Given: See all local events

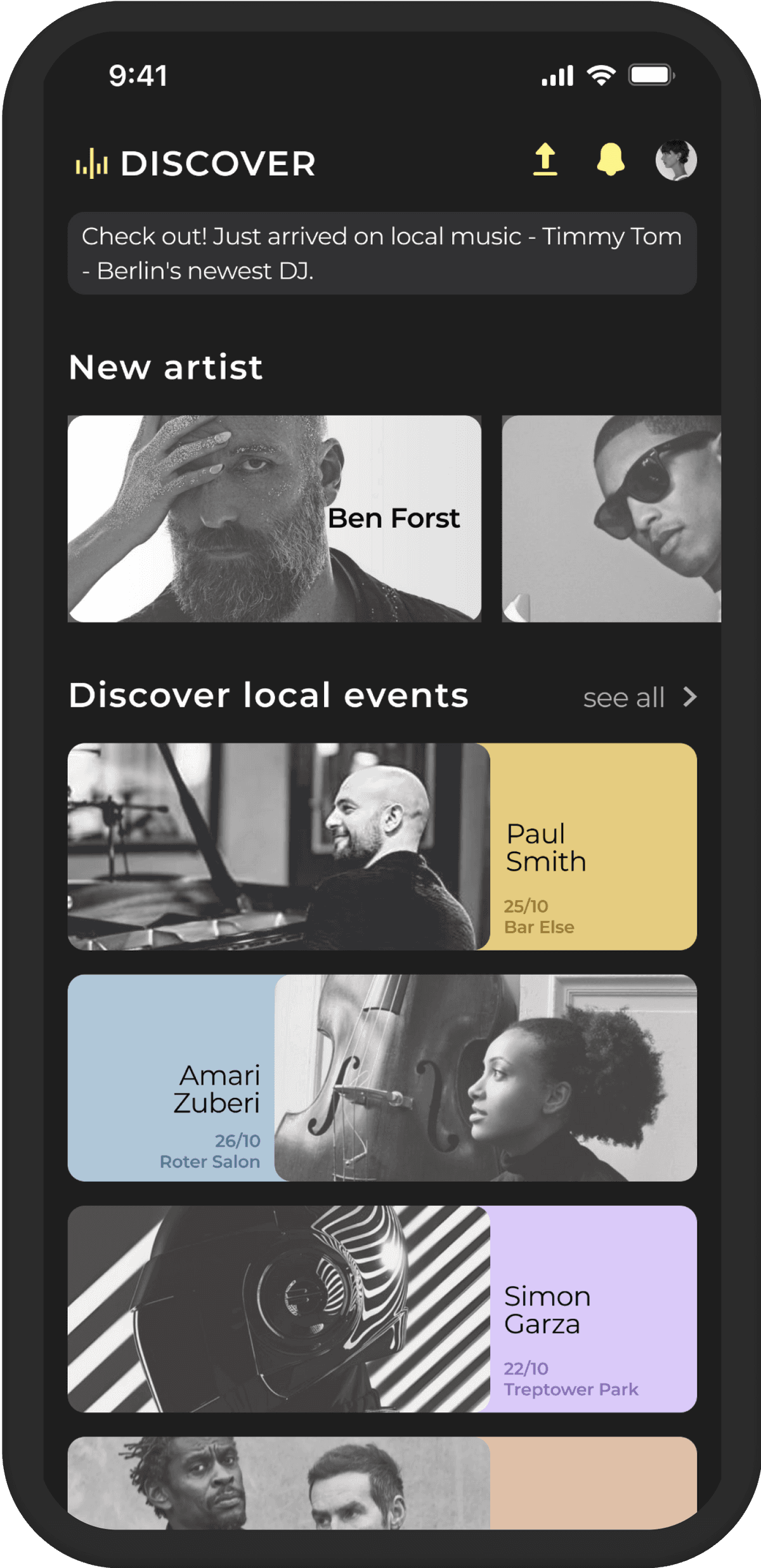Looking at the screenshot, I should pos(639,698).
